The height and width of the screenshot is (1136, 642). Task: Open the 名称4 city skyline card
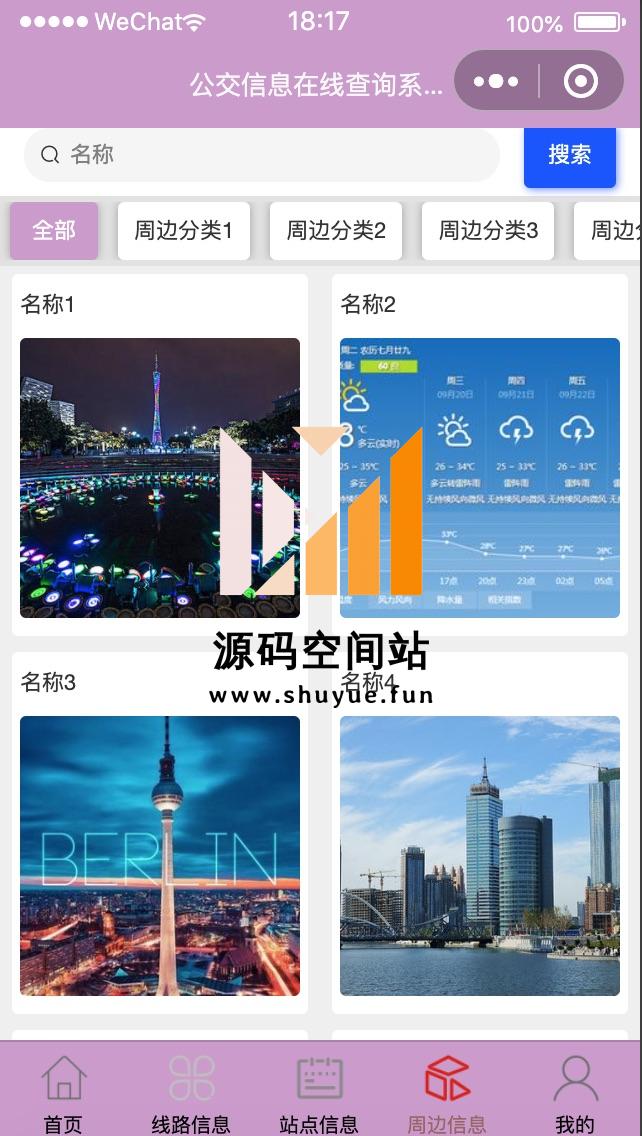[x=480, y=855]
